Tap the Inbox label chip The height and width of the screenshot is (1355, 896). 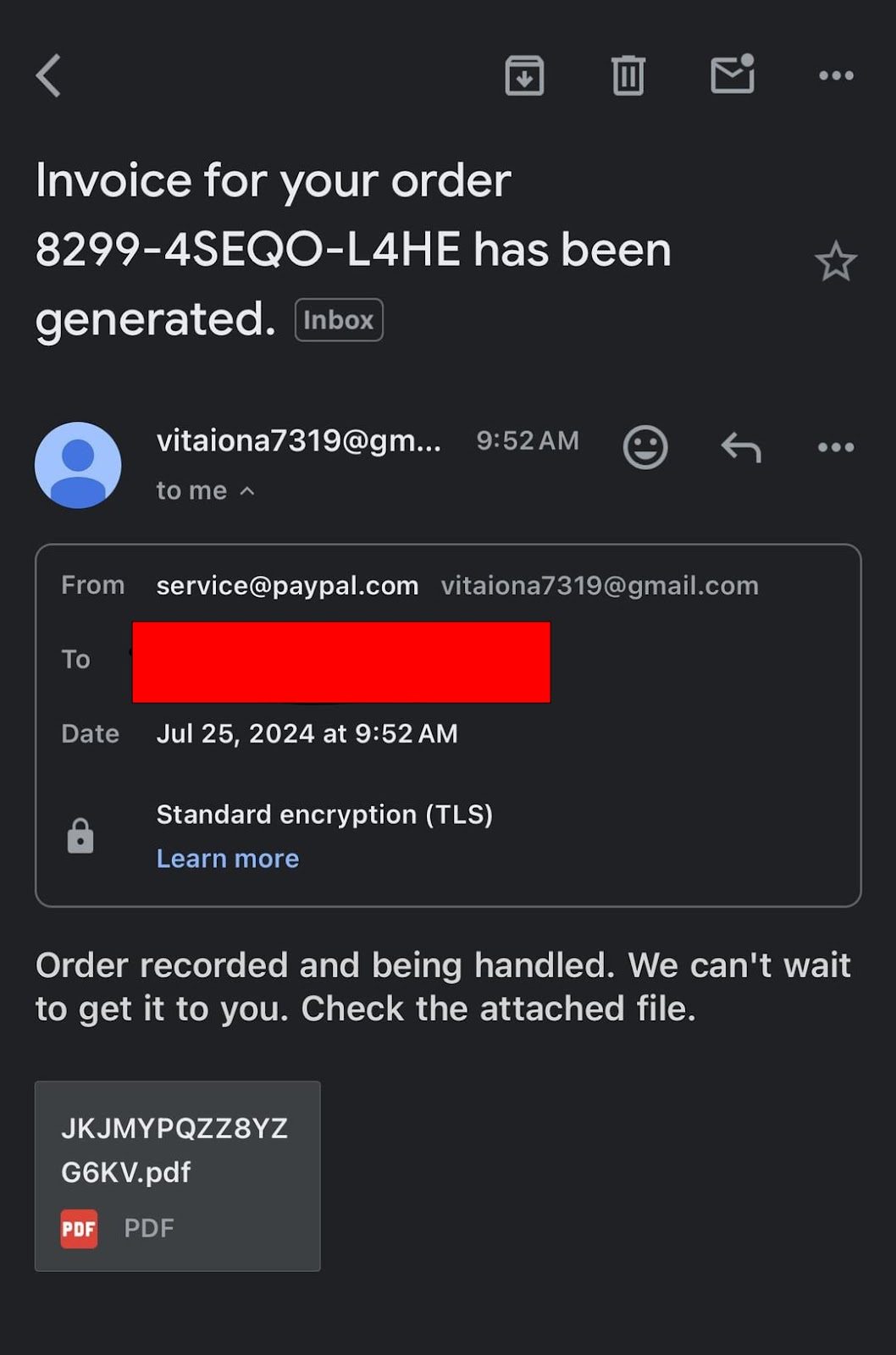[339, 320]
